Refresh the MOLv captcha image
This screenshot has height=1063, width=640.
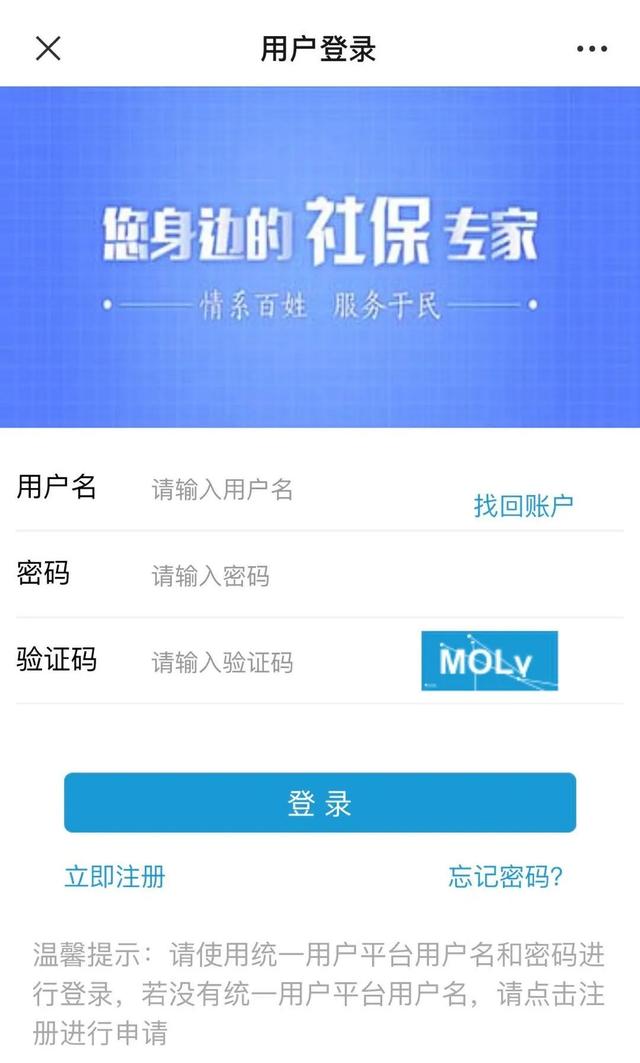point(489,661)
